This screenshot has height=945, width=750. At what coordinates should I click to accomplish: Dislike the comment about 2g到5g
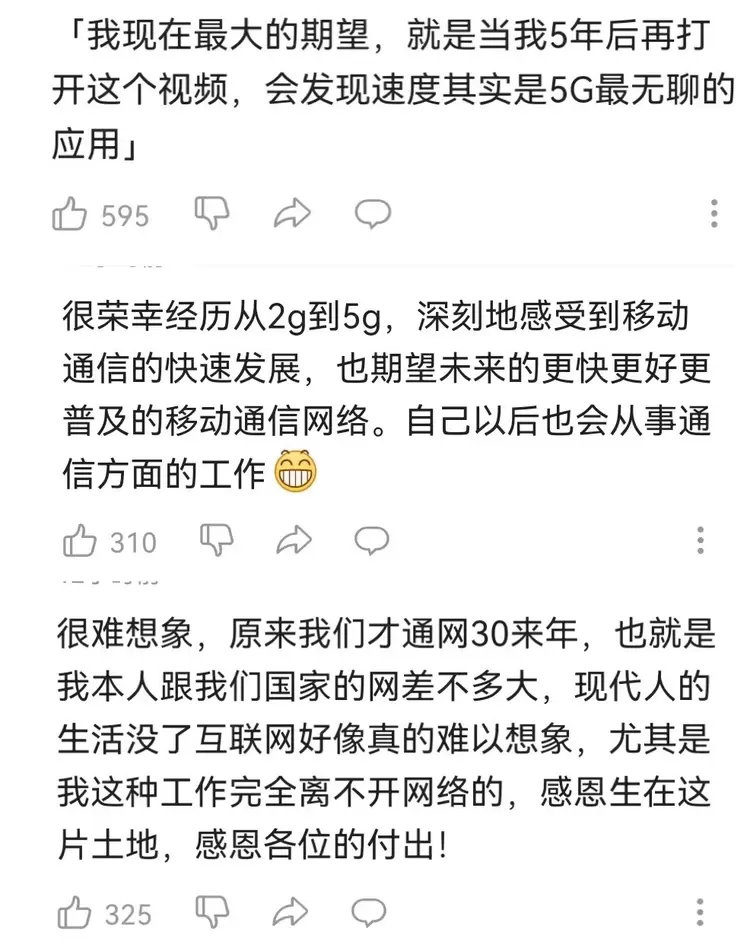216,540
